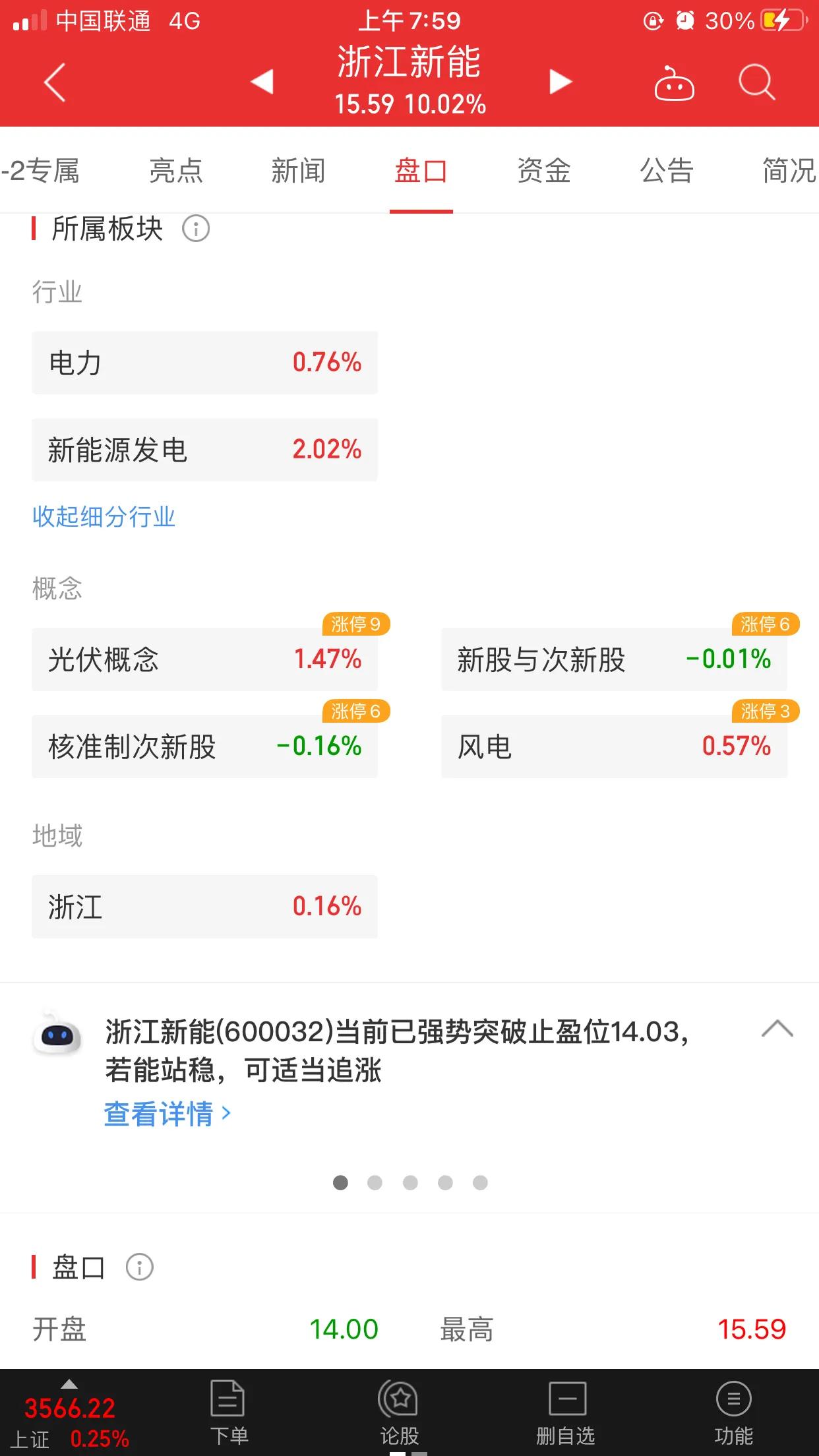819x1456 pixels.
Task: Switch to the 新闻 tab
Action: tap(299, 171)
